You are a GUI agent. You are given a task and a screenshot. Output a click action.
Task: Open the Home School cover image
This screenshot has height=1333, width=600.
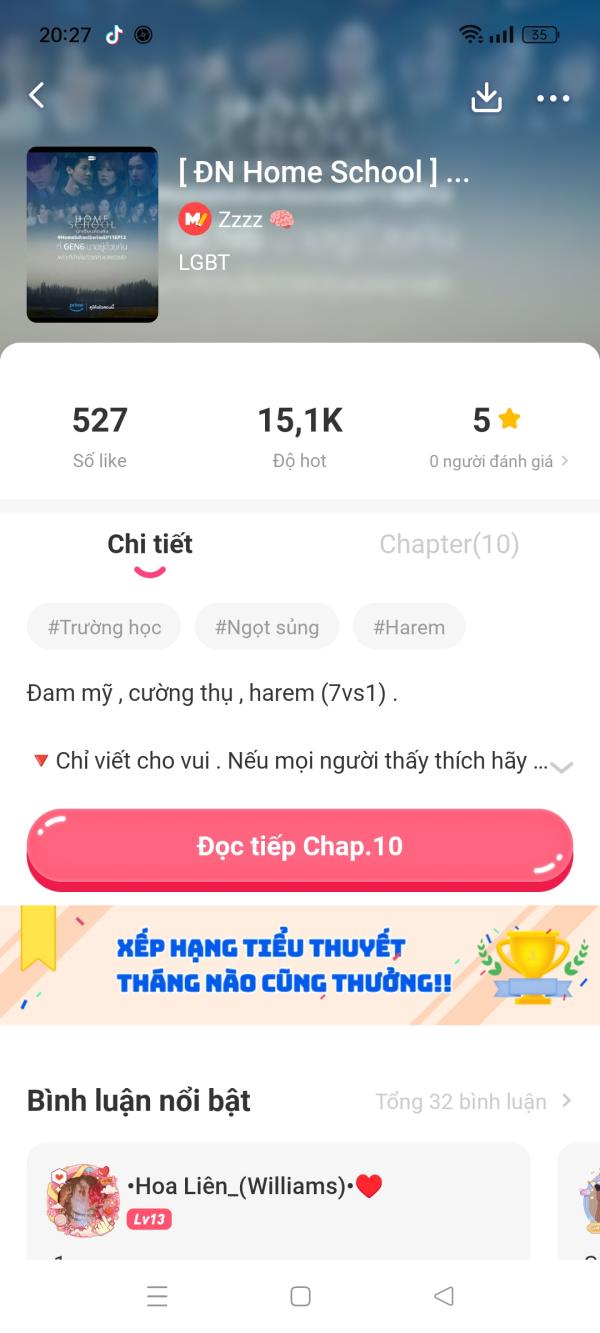[92, 235]
